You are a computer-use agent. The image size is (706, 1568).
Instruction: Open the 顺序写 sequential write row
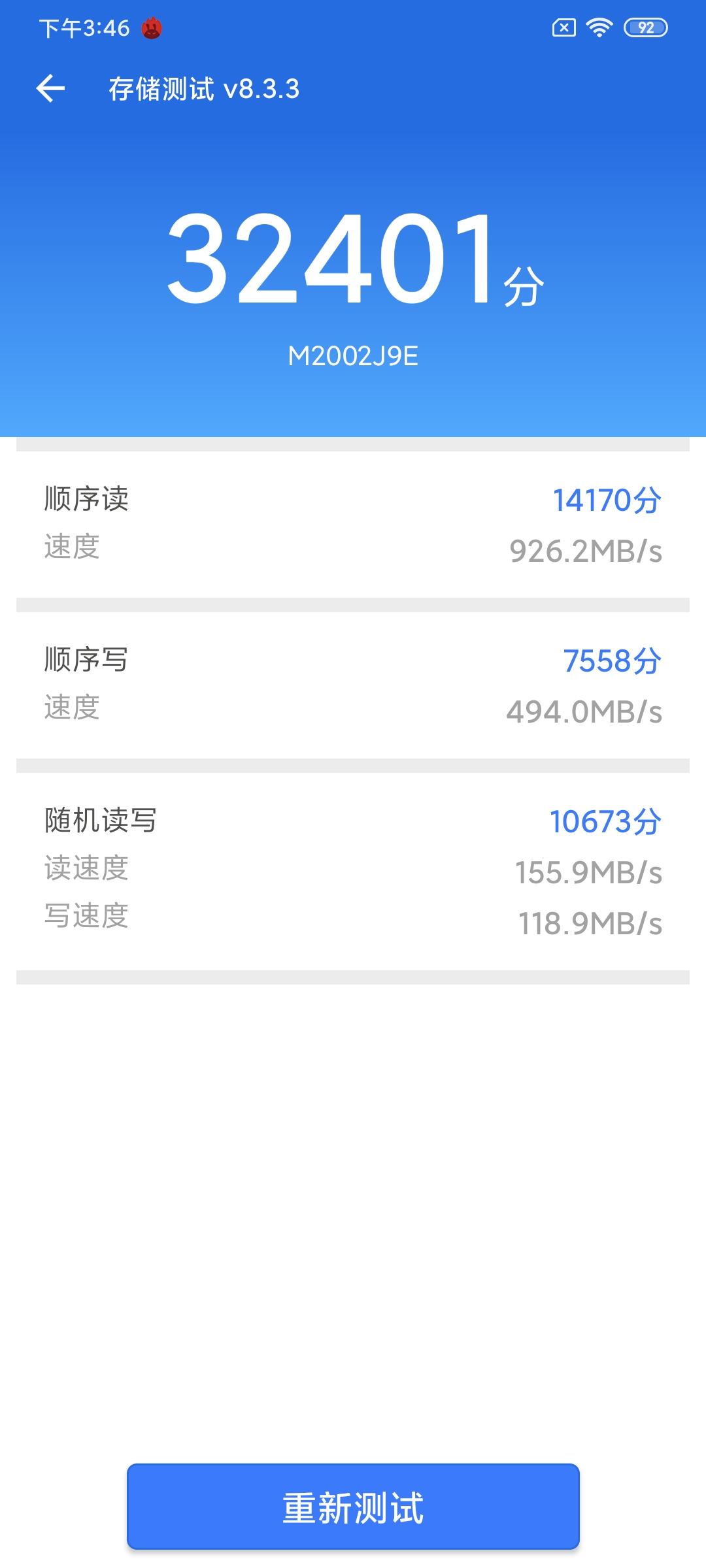click(87, 661)
